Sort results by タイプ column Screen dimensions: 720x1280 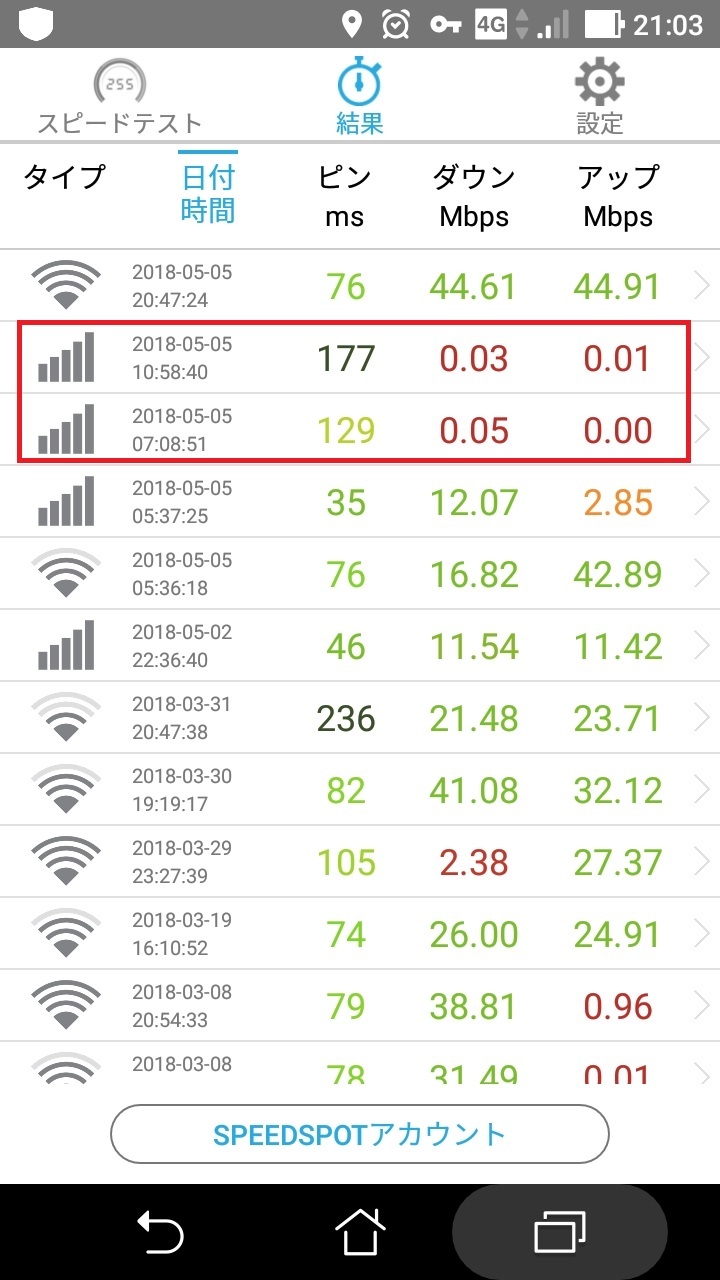click(x=64, y=178)
